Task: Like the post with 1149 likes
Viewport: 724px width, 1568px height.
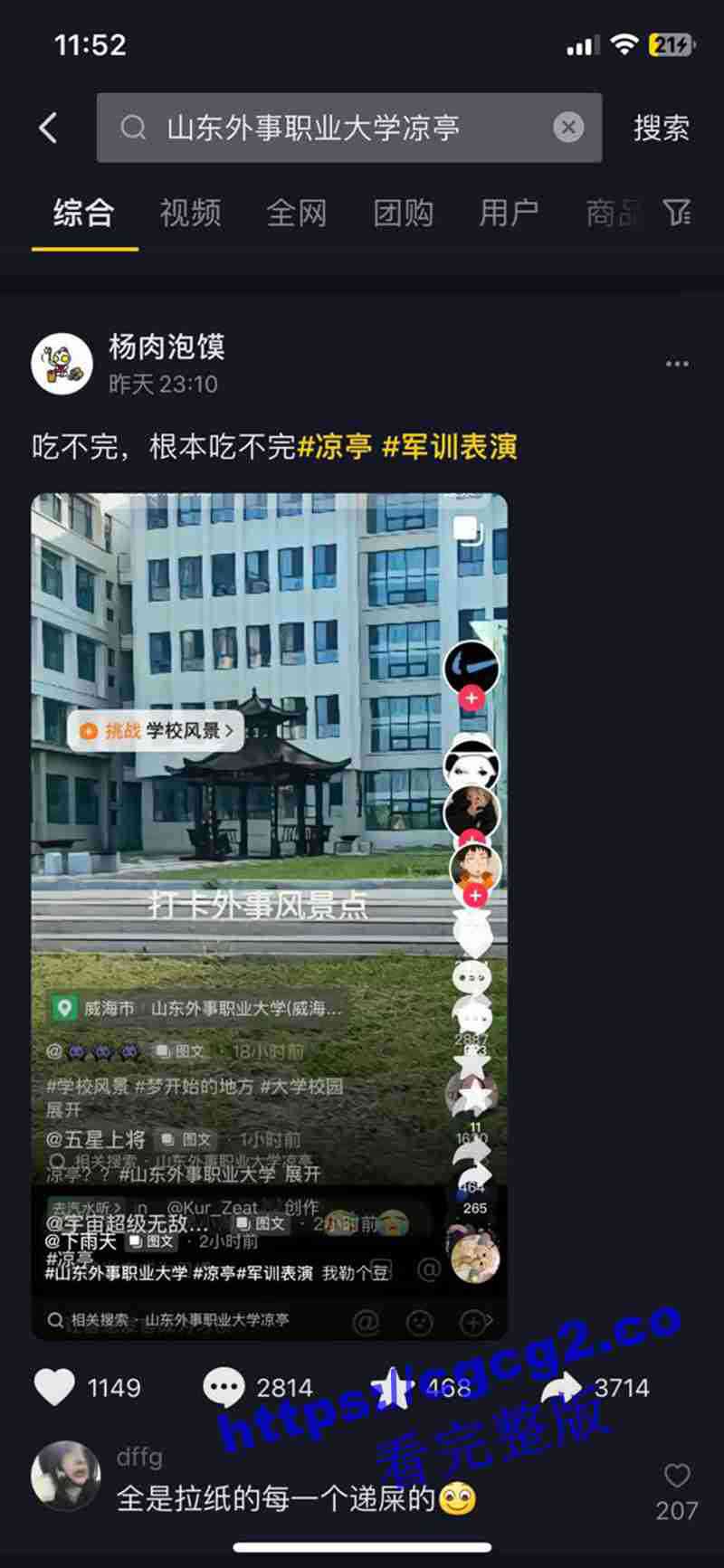Action: (x=54, y=1387)
